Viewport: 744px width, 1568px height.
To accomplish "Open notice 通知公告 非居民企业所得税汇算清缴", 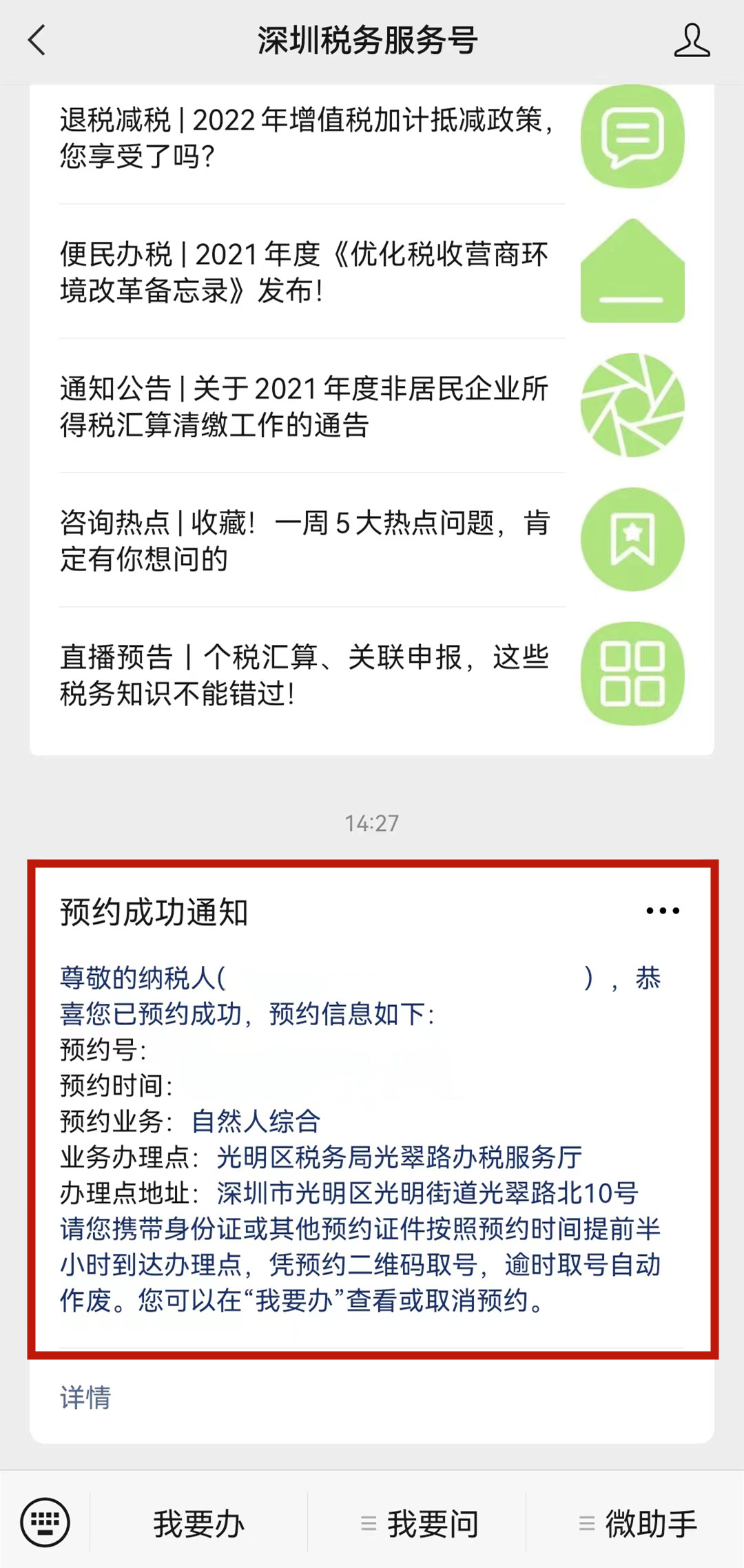I will tap(372, 406).
